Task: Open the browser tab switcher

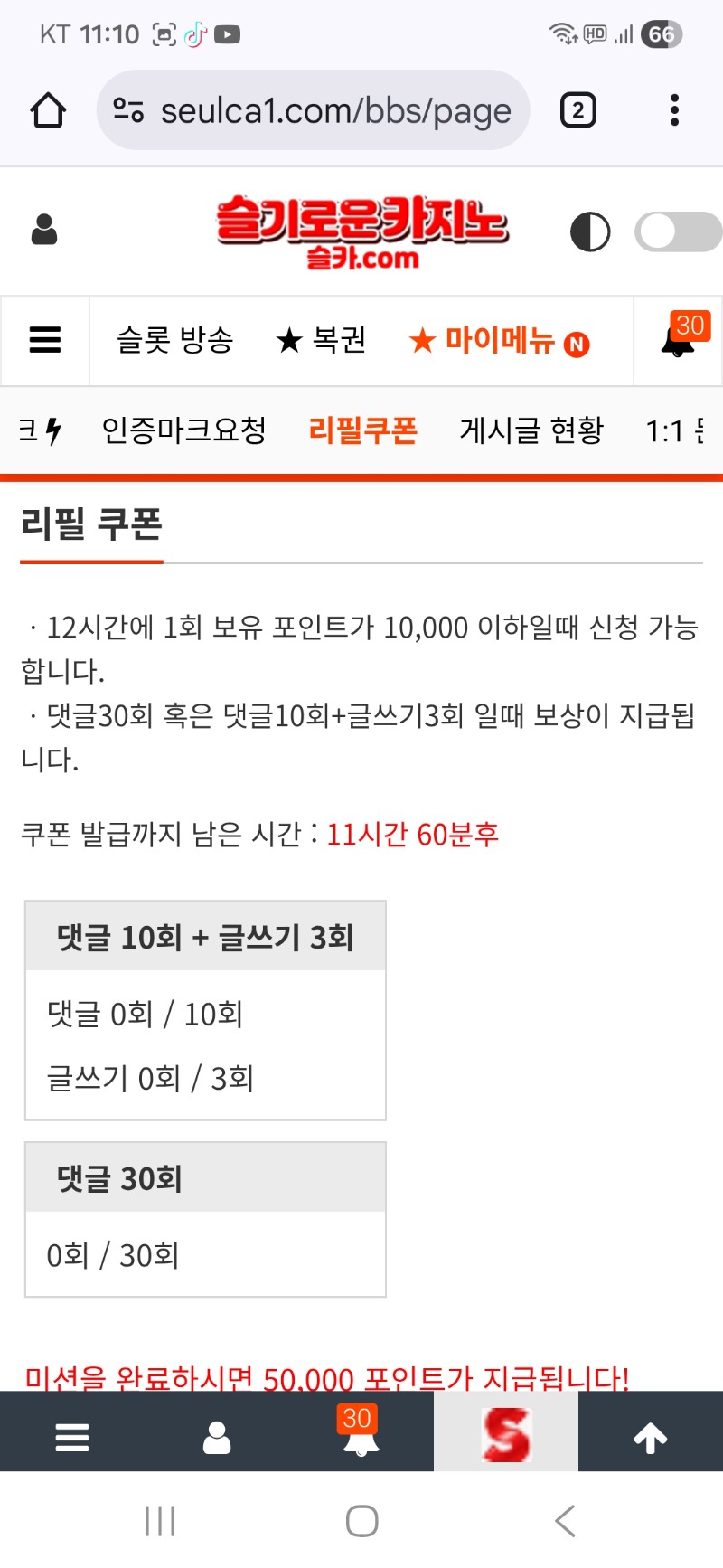Action: click(577, 111)
